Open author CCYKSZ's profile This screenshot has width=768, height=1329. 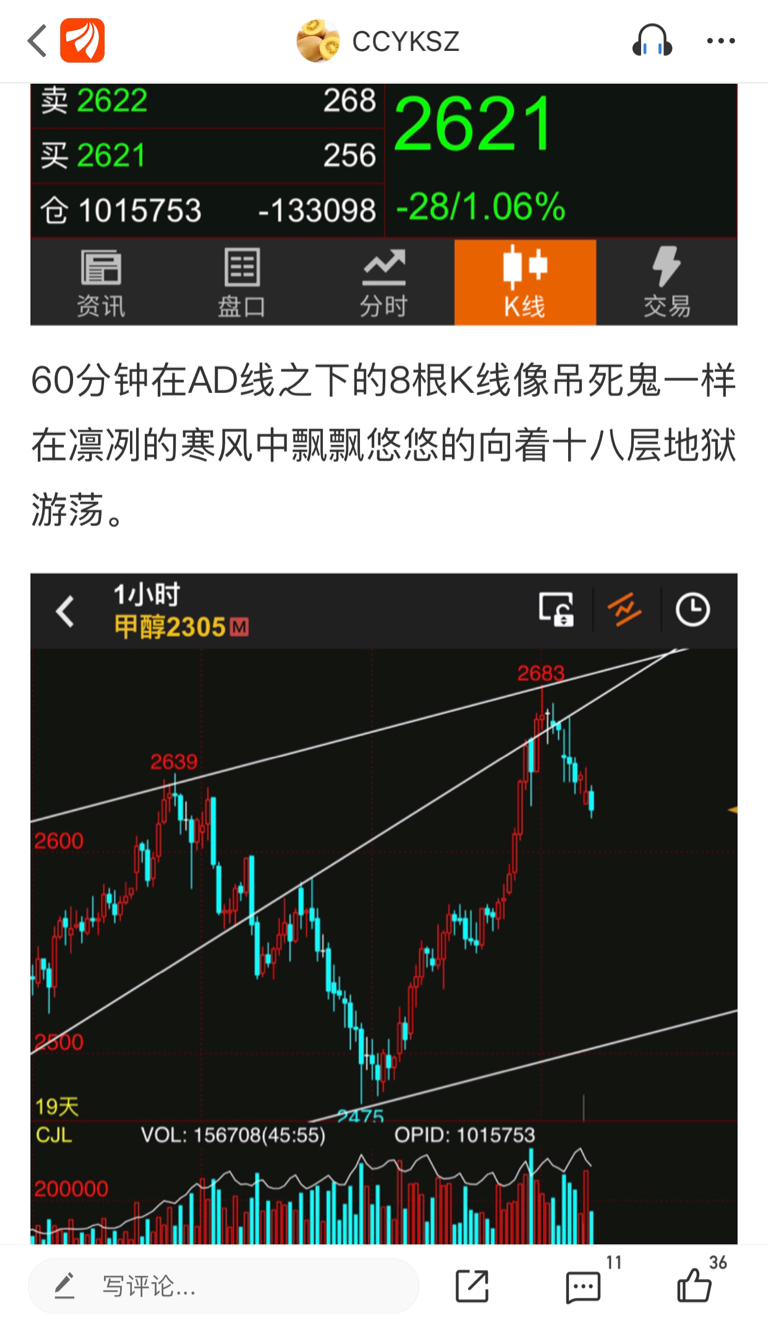[x=378, y=41]
